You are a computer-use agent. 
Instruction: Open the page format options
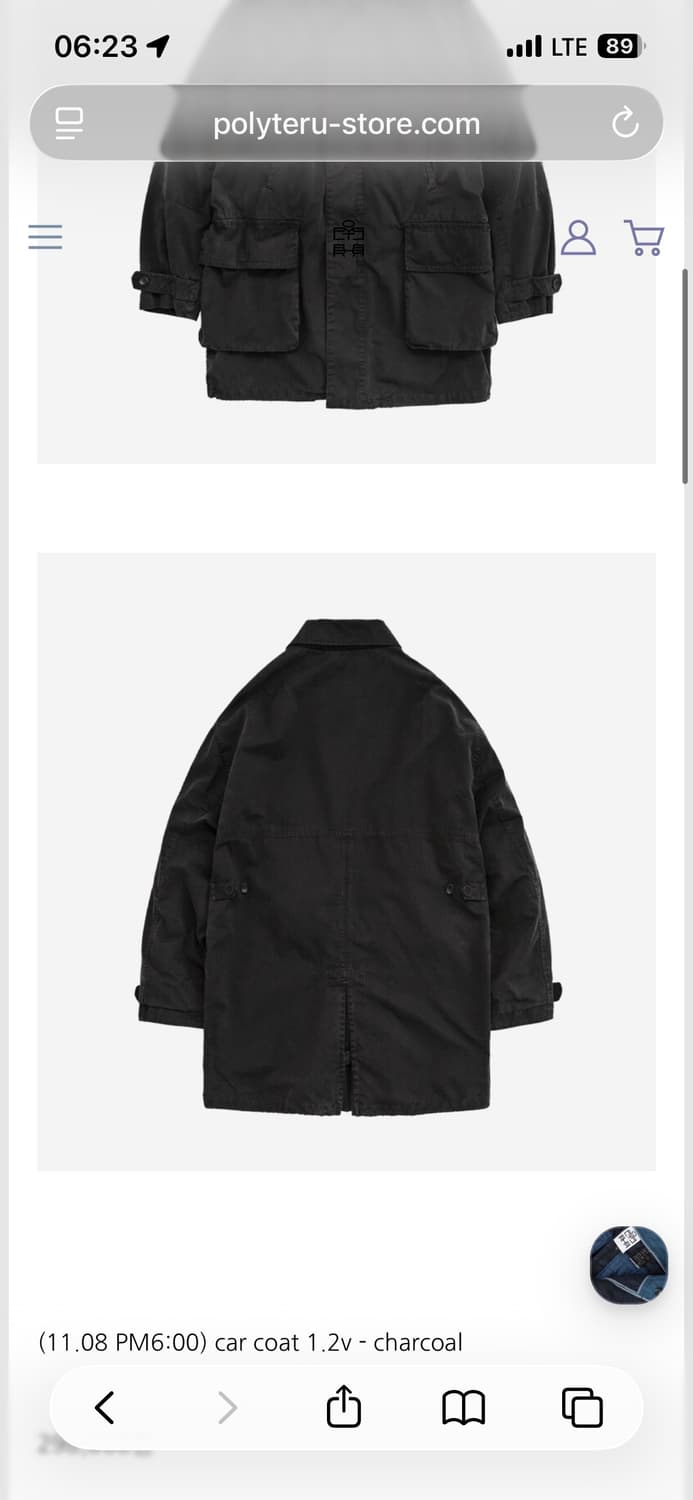pos(69,124)
